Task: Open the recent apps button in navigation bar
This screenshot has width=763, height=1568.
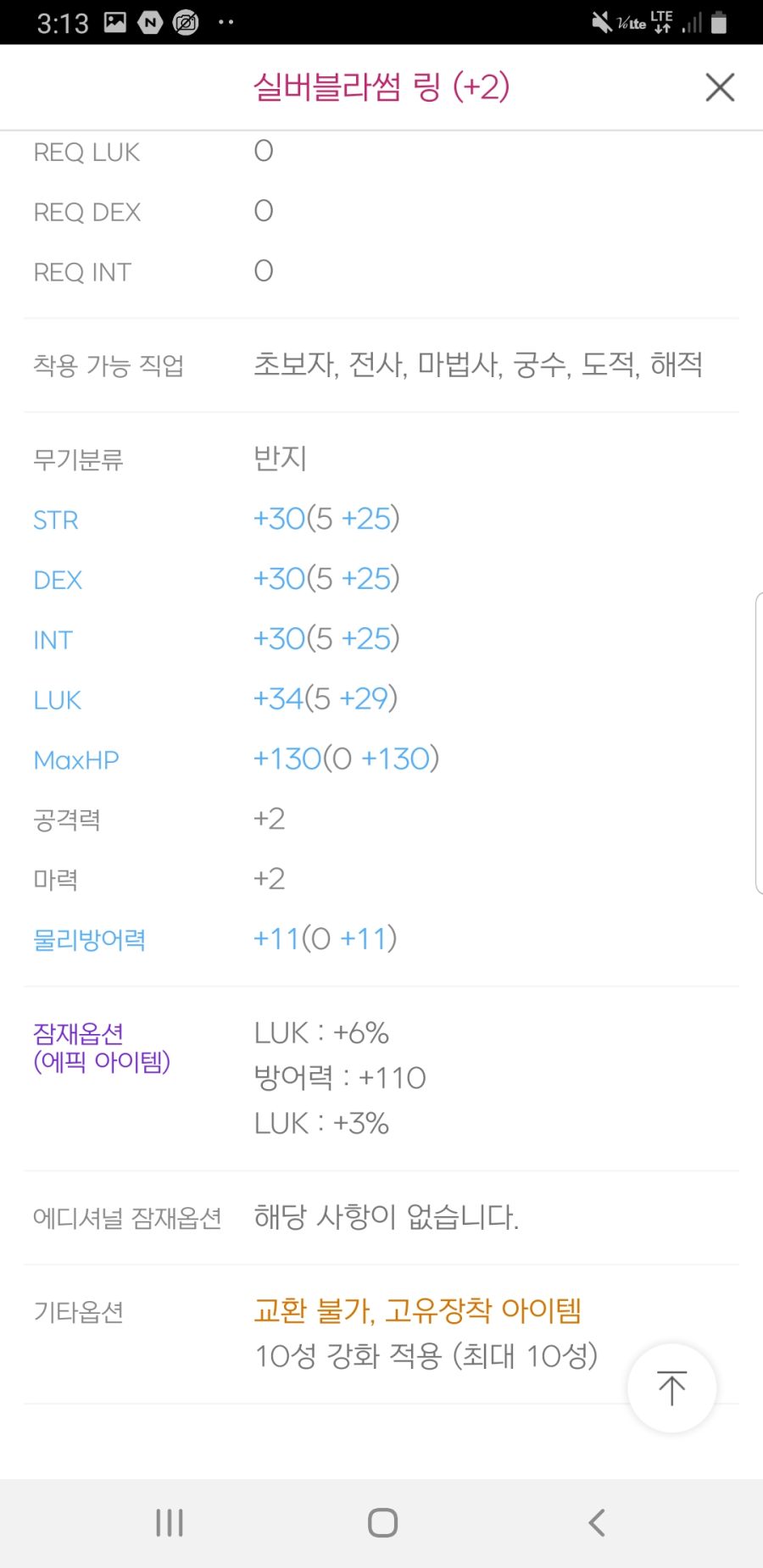Action: [x=168, y=1521]
